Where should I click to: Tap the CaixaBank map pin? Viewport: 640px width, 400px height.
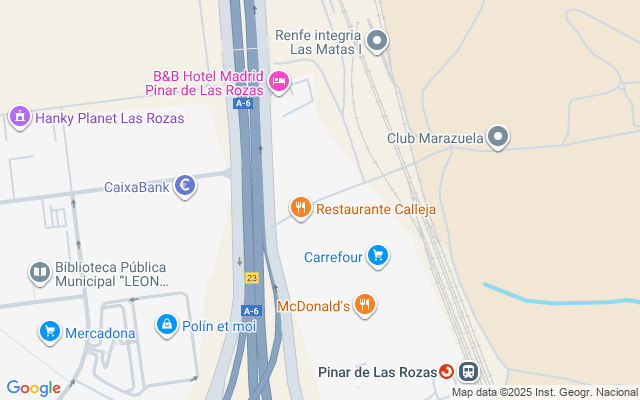tap(183, 186)
